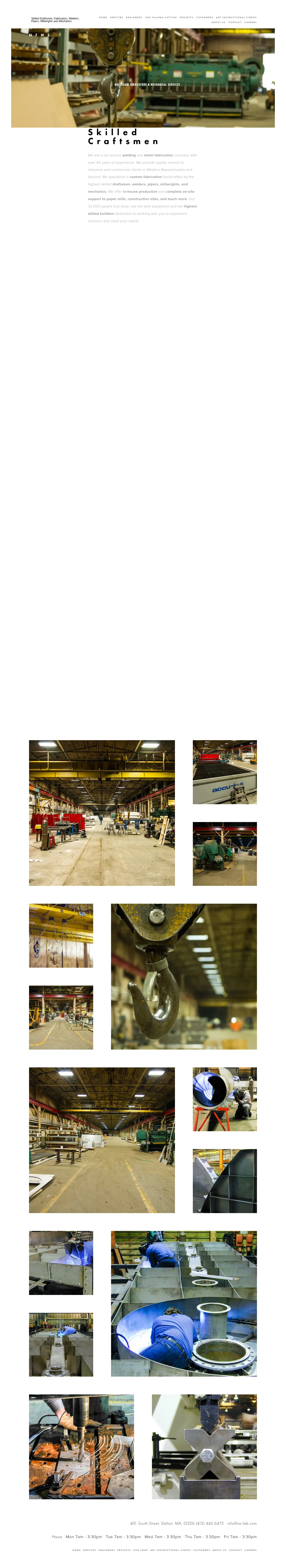
Task: Open the accu-cut plasma table photo
Action: point(224,772)
